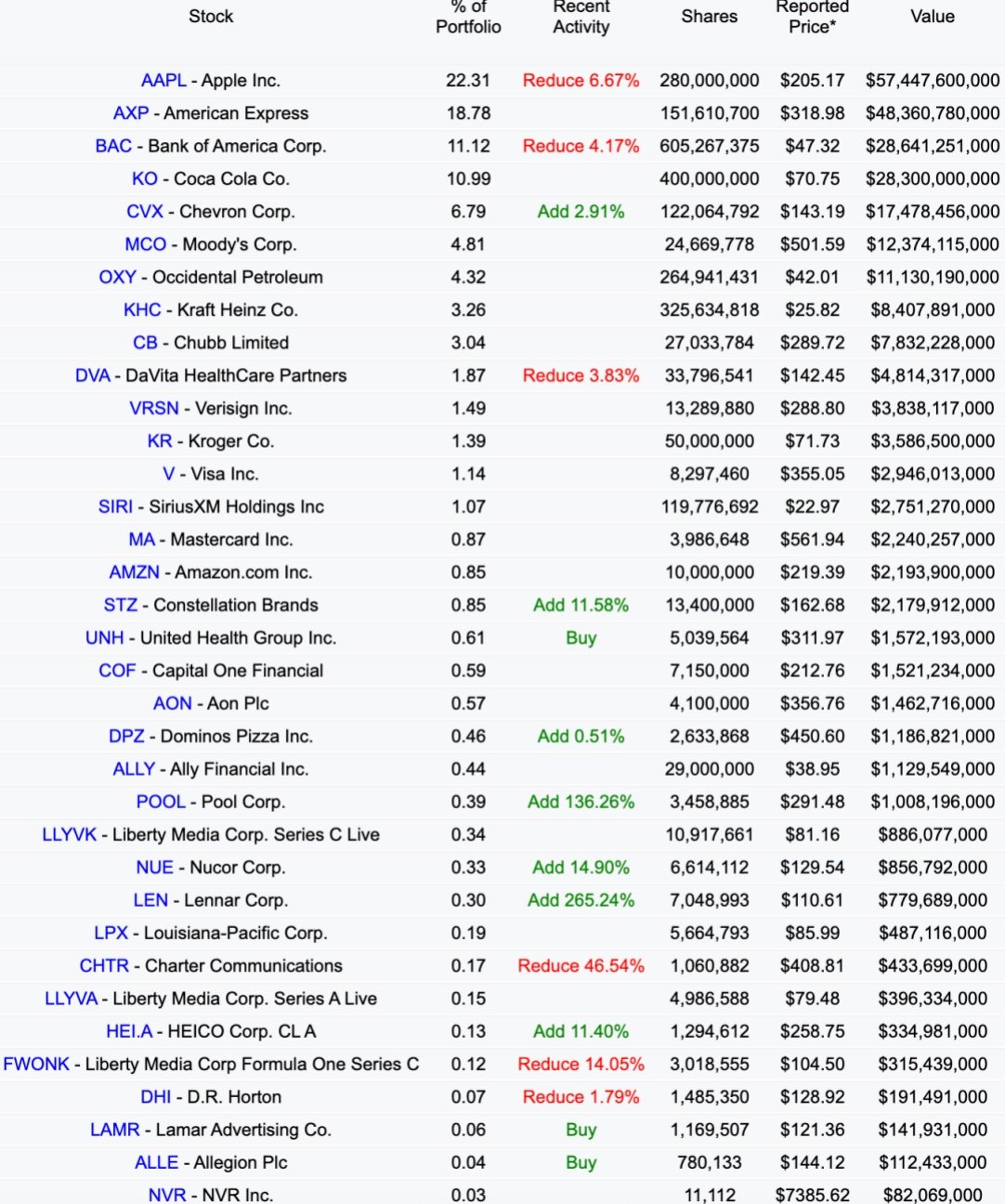Open the FWONK Formula One link
Image resolution: width=1005 pixels, height=1204 pixels.
[36, 1064]
